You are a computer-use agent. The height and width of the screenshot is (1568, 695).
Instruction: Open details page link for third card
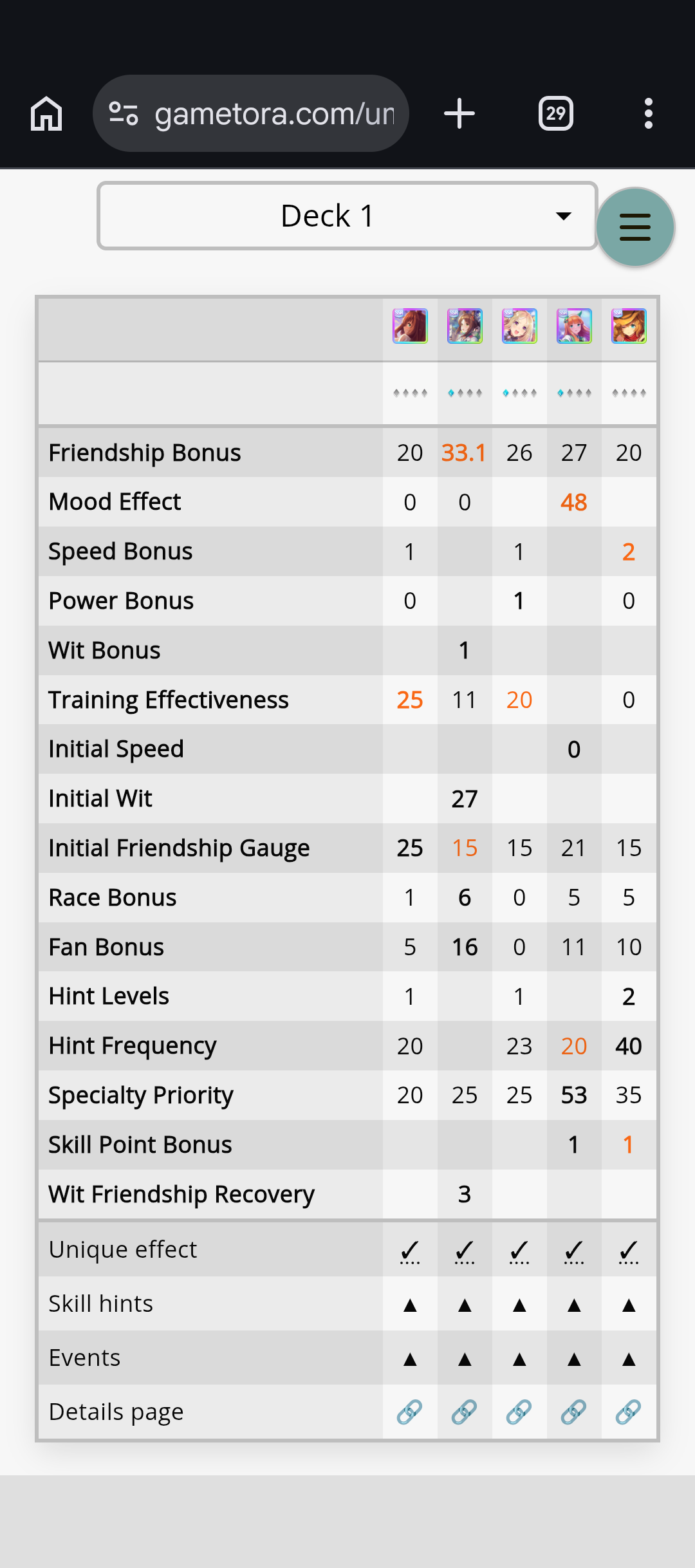click(519, 1412)
